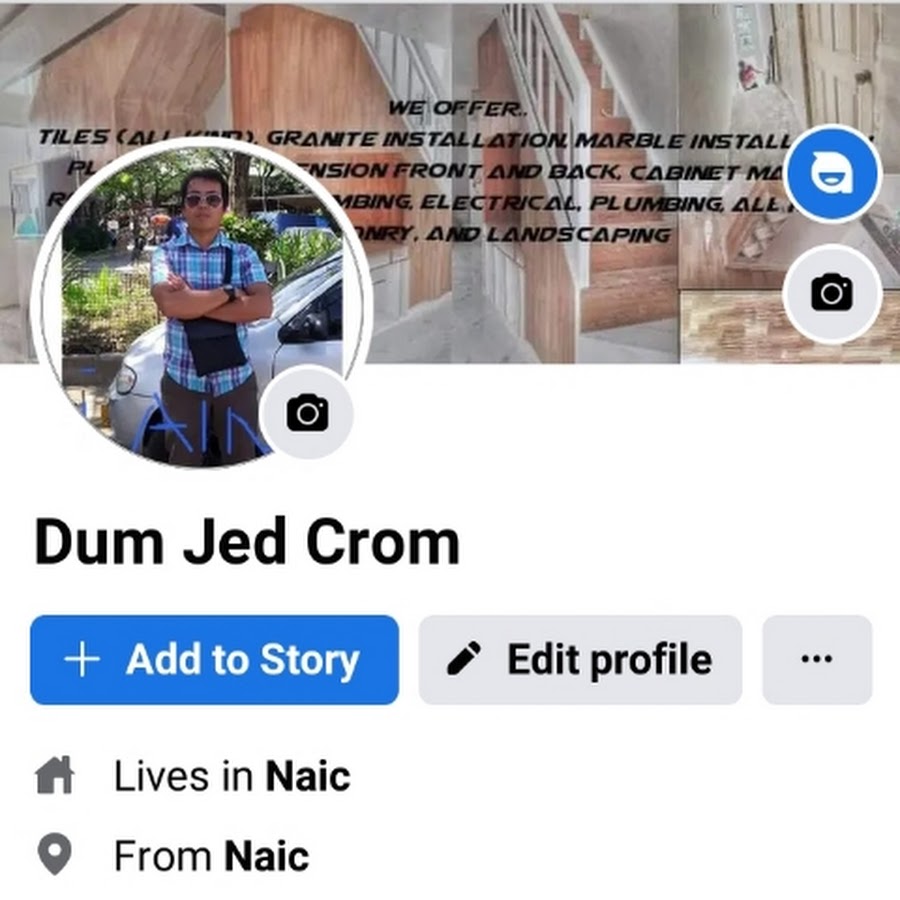Tap Add to Story button
900x900 pixels.
[214, 660]
